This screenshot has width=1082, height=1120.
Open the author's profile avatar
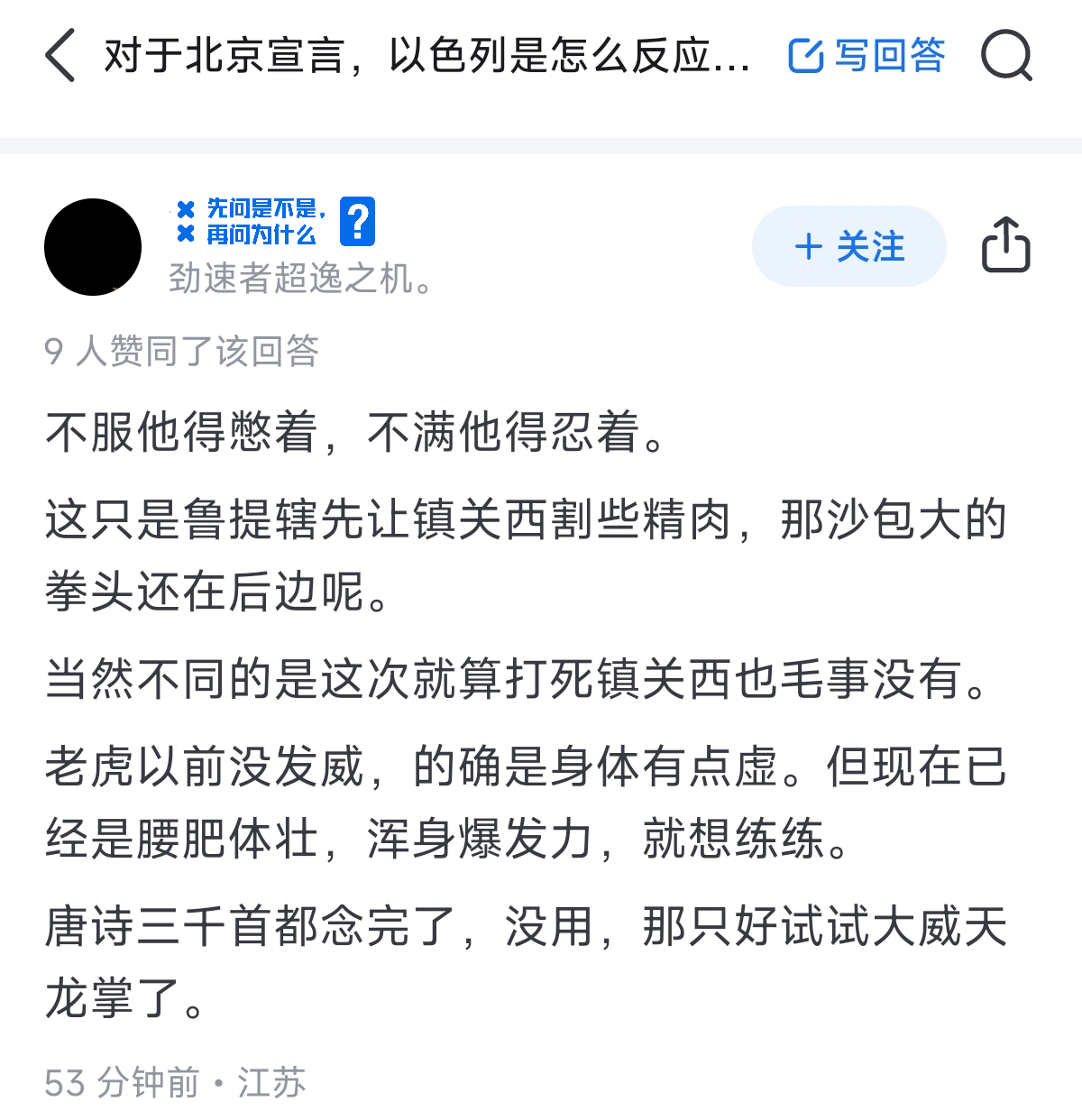click(93, 247)
